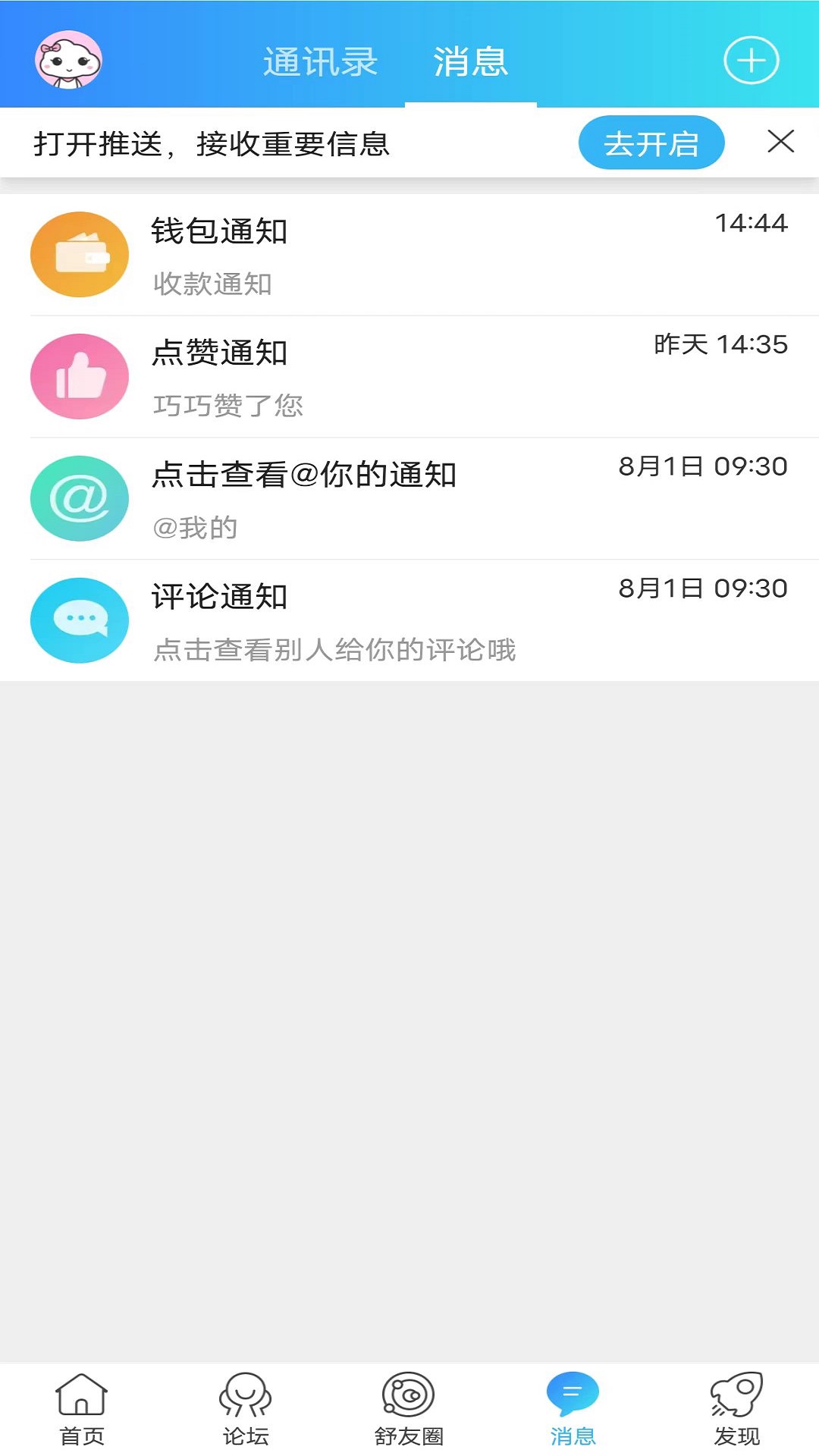The width and height of the screenshot is (819, 1456).
Task: Tap the pink thumbs-up 点赞通知 icon
Action: (x=79, y=376)
